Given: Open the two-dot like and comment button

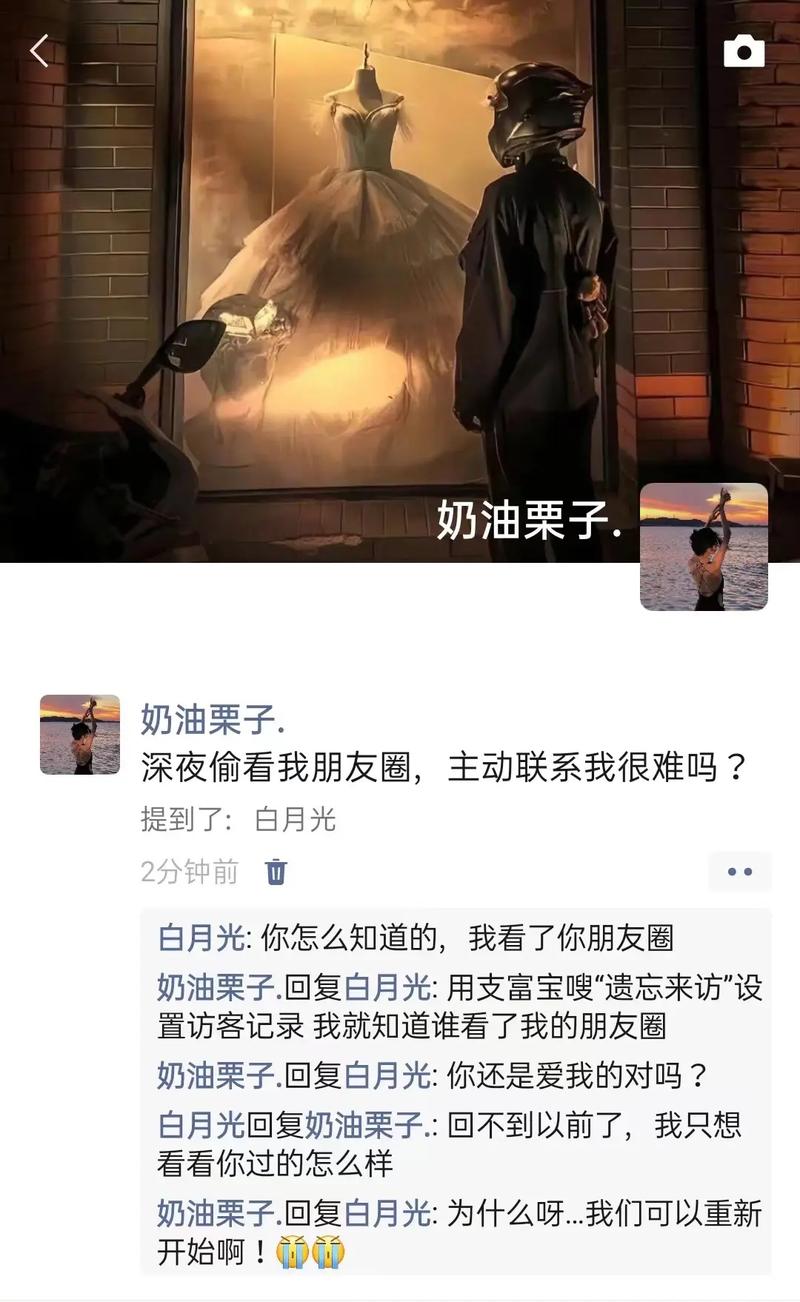Looking at the screenshot, I should (x=740, y=872).
